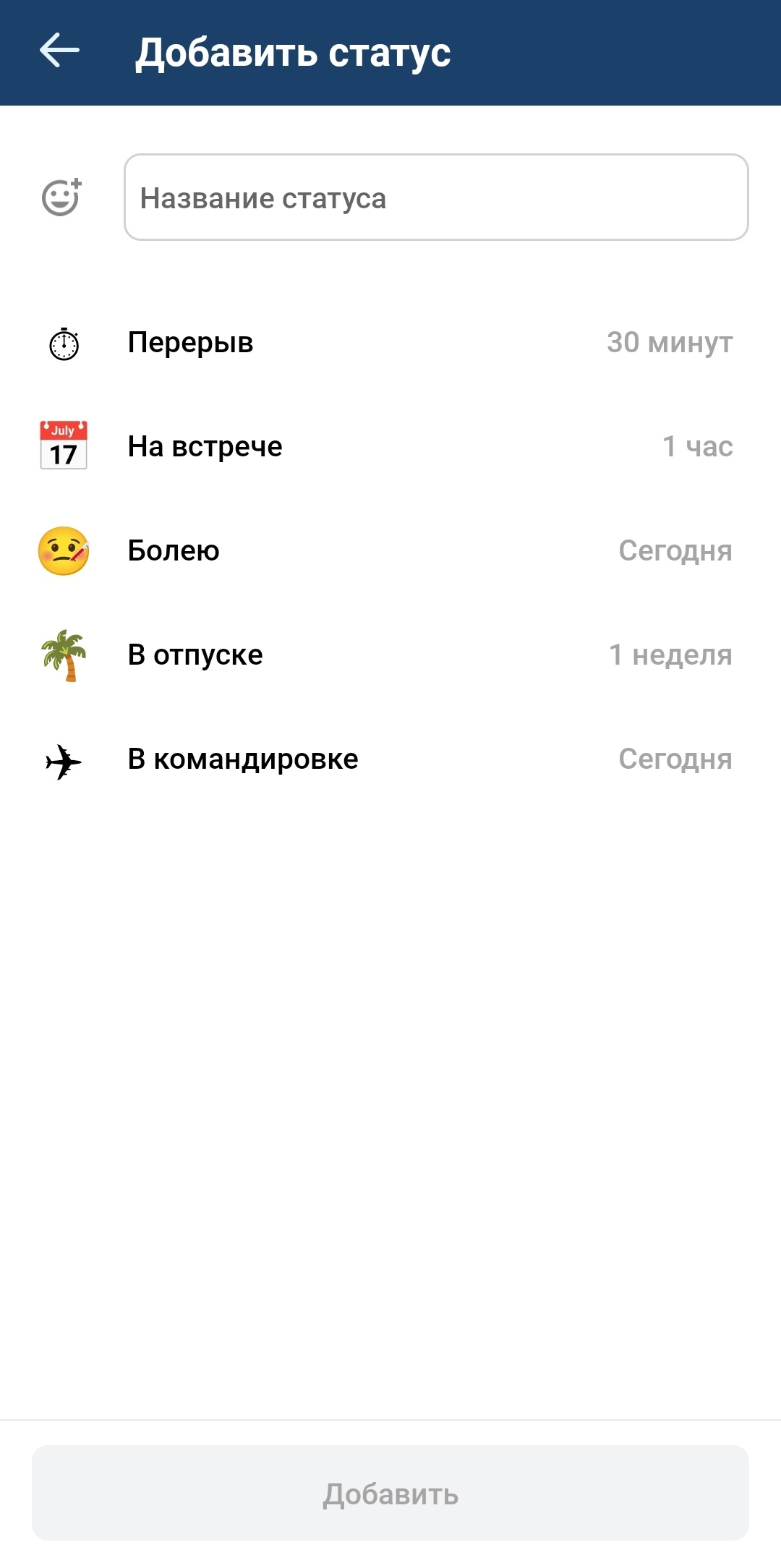This screenshot has height=1568, width=781.
Task: Focus the Название статуса text field
Action: coord(436,197)
